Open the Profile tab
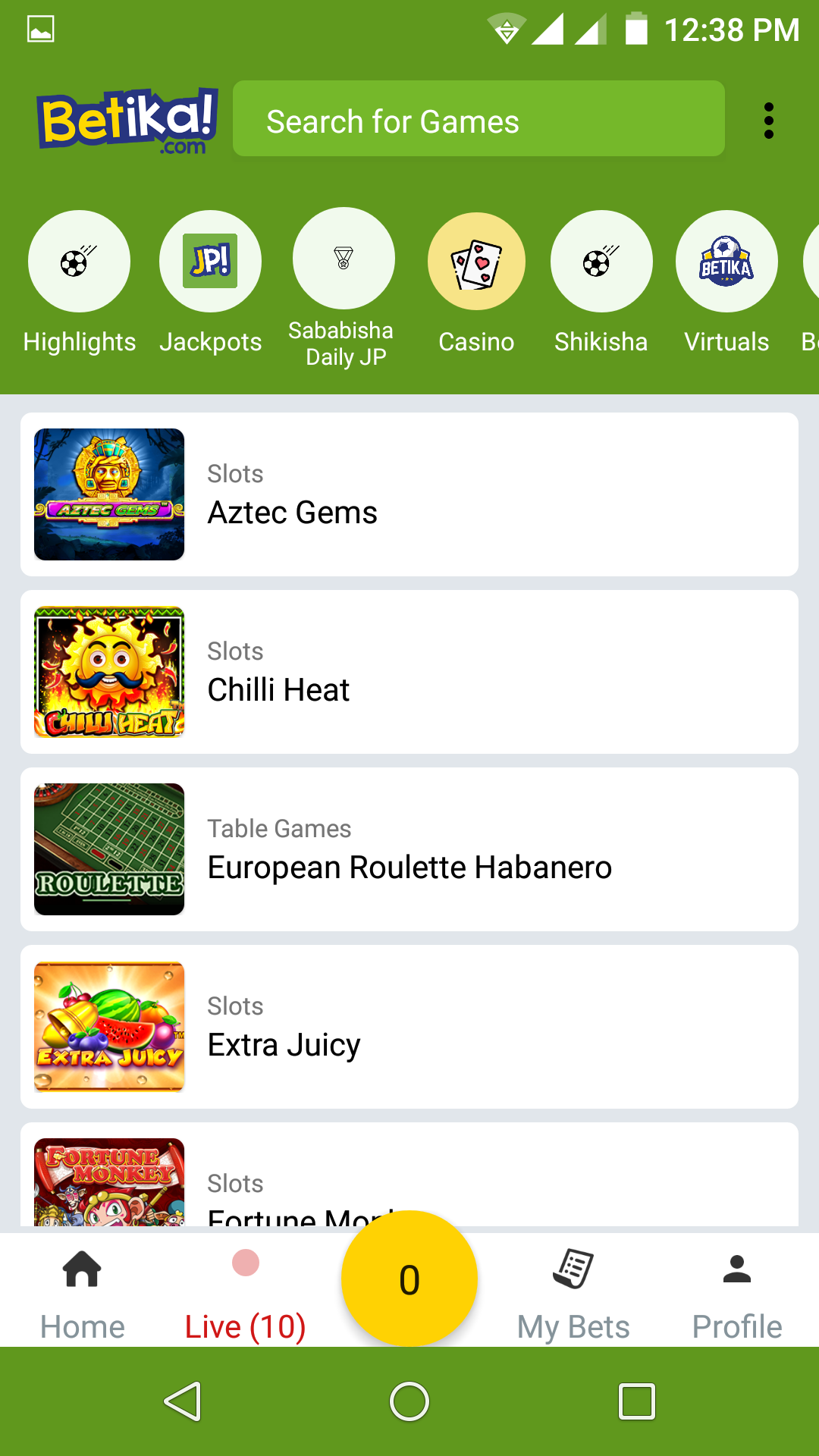 coord(736,1293)
